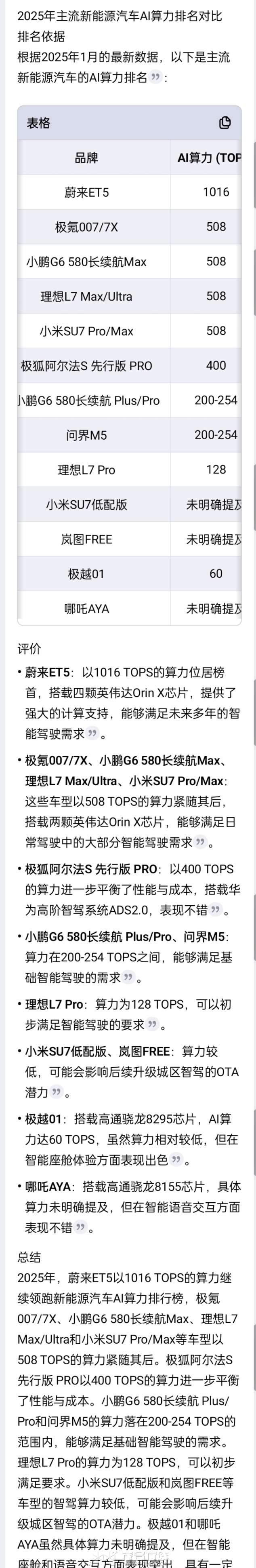Copy the table with the copy icon

[x=225, y=123]
